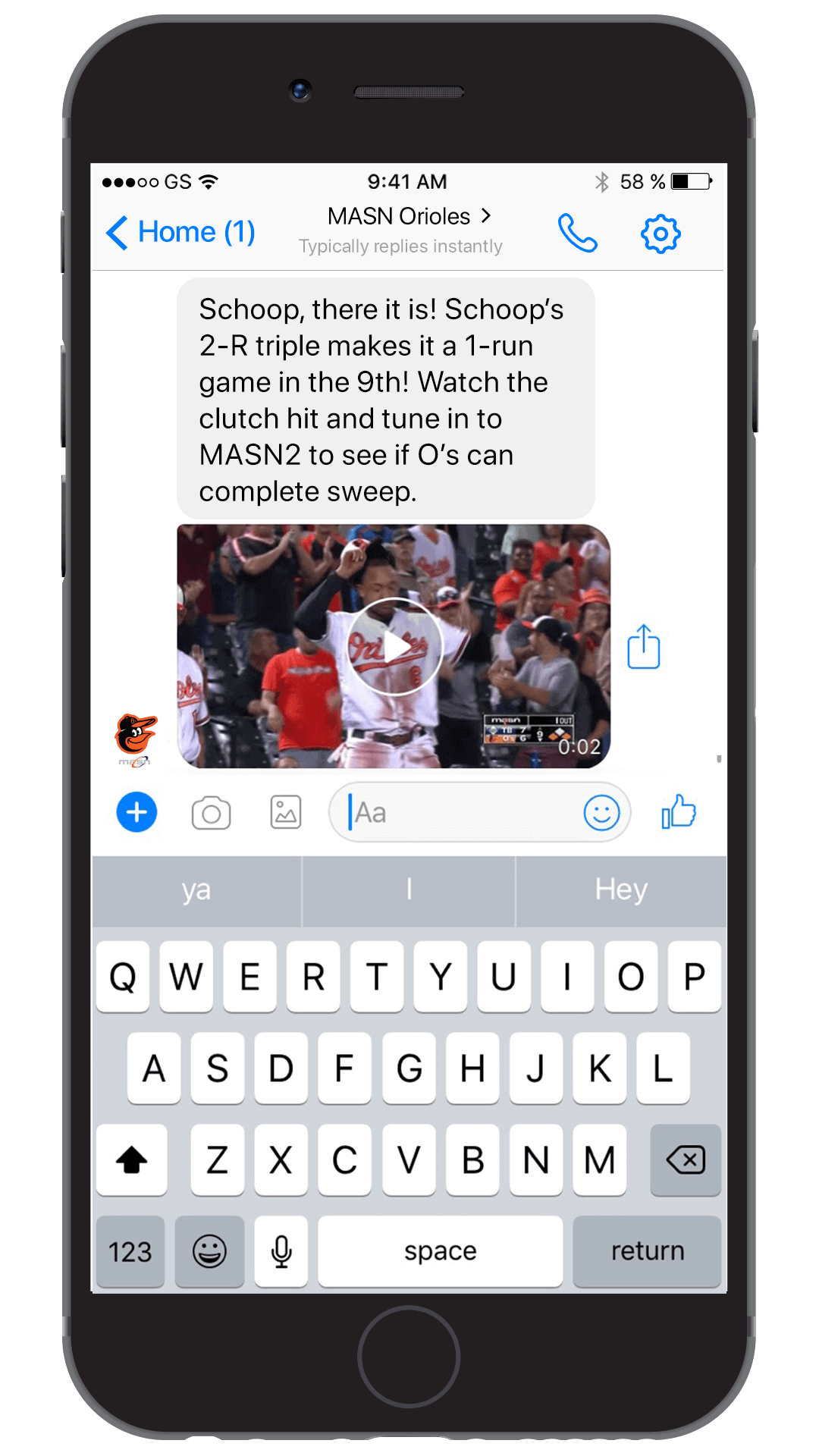Play the Schoop triple video

click(x=394, y=647)
